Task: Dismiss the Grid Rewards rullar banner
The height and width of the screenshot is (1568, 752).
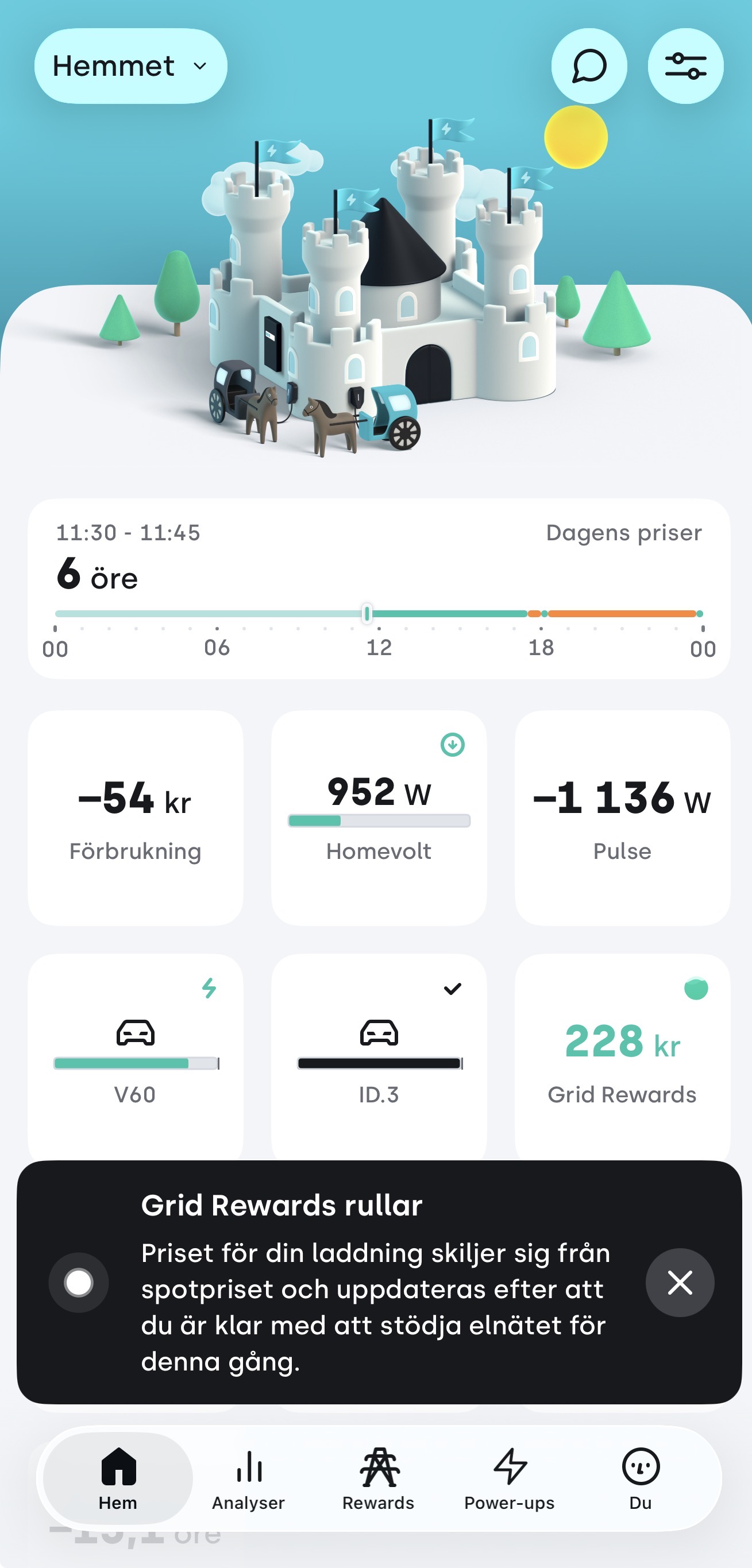Action: (x=680, y=1283)
